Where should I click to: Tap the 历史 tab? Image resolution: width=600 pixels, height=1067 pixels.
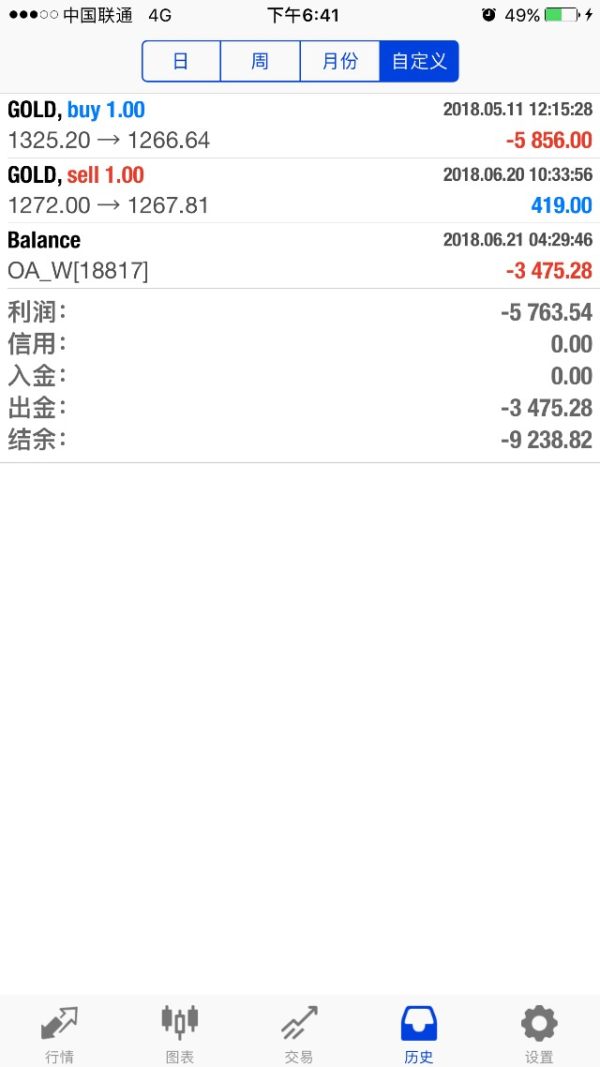coord(419,1033)
